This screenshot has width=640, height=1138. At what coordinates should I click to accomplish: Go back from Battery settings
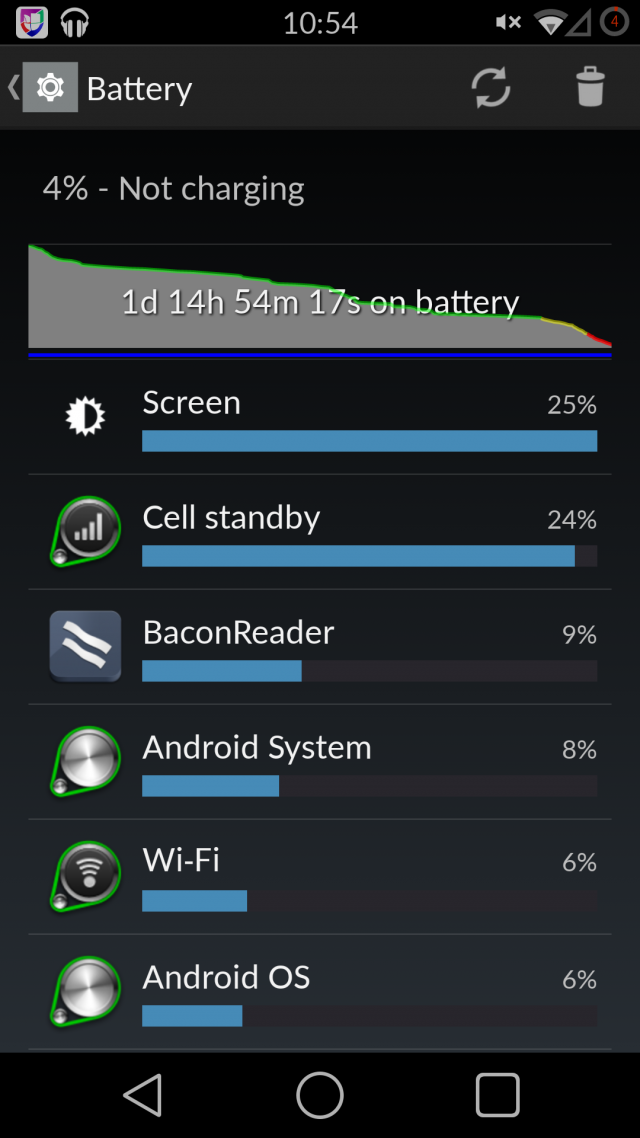point(44,88)
